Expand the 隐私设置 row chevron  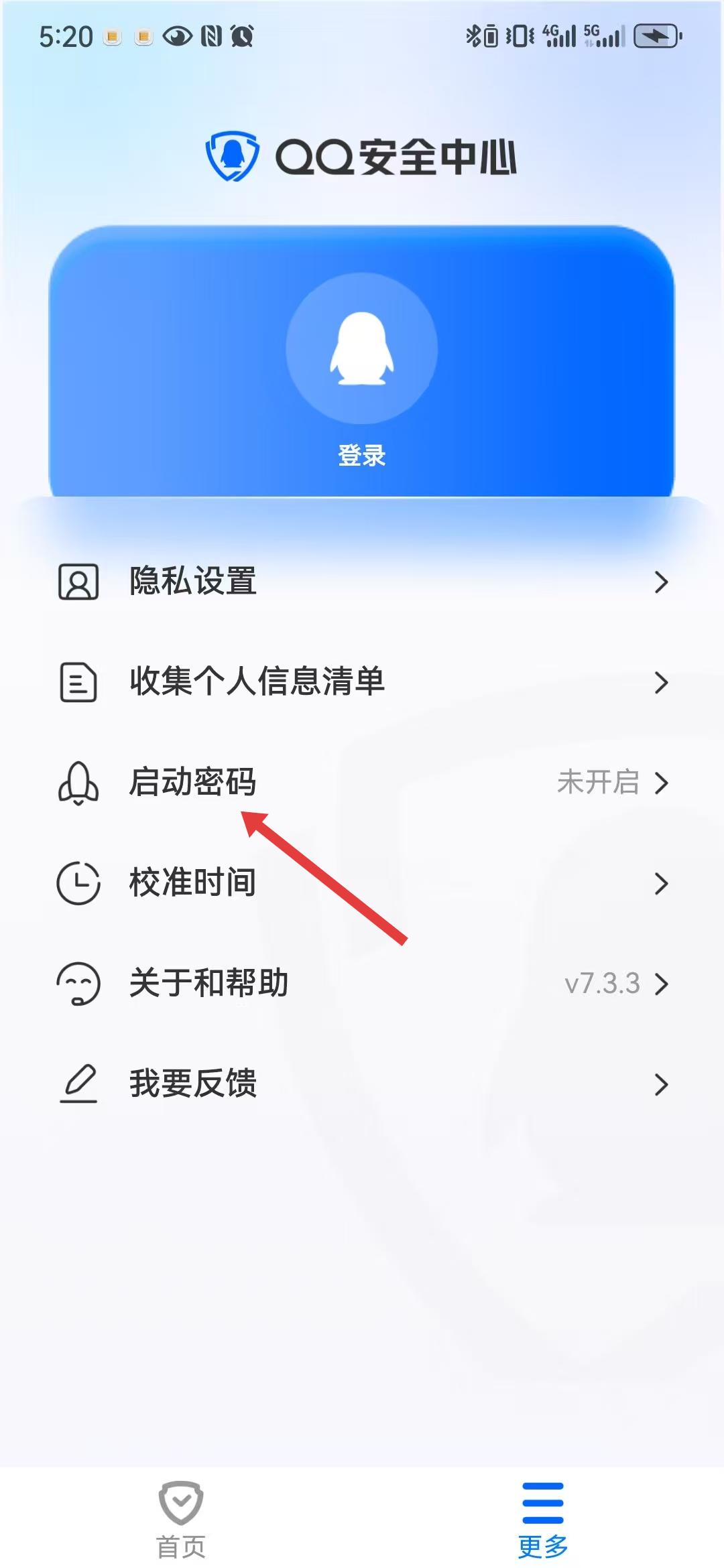click(x=662, y=583)
